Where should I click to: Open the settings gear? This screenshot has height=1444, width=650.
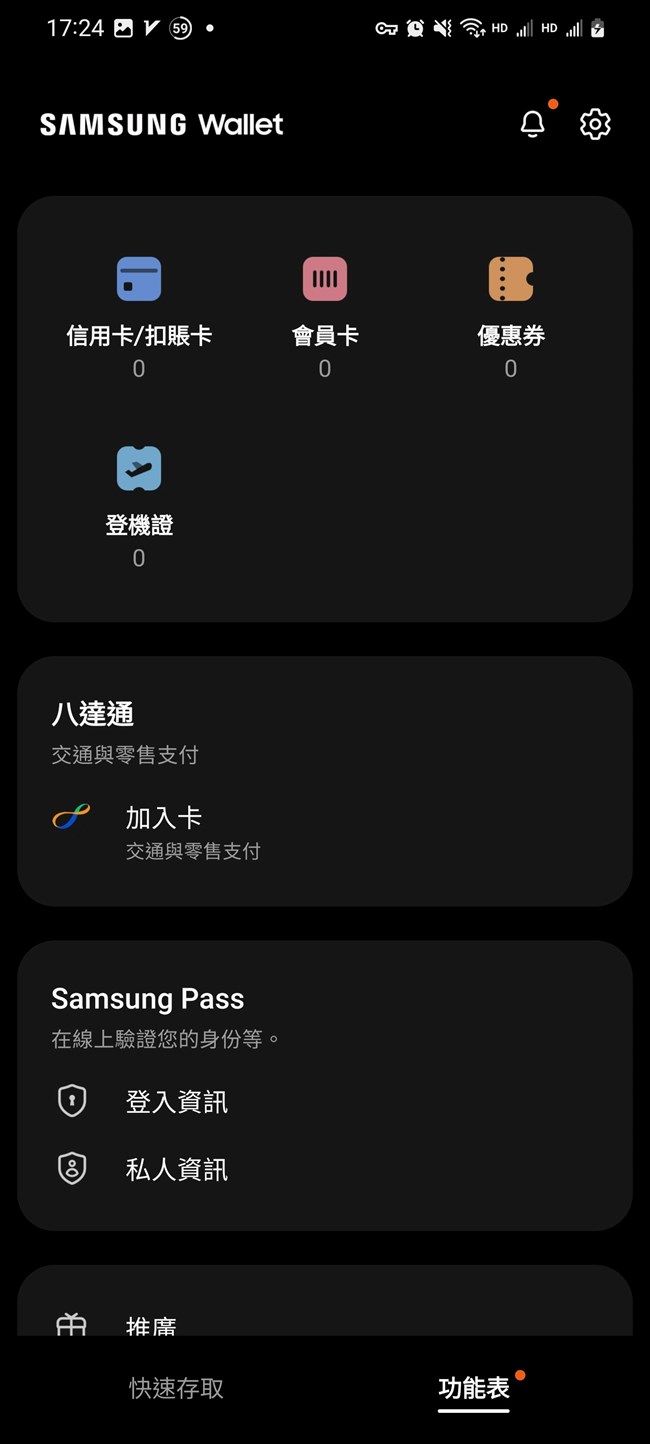595,124
